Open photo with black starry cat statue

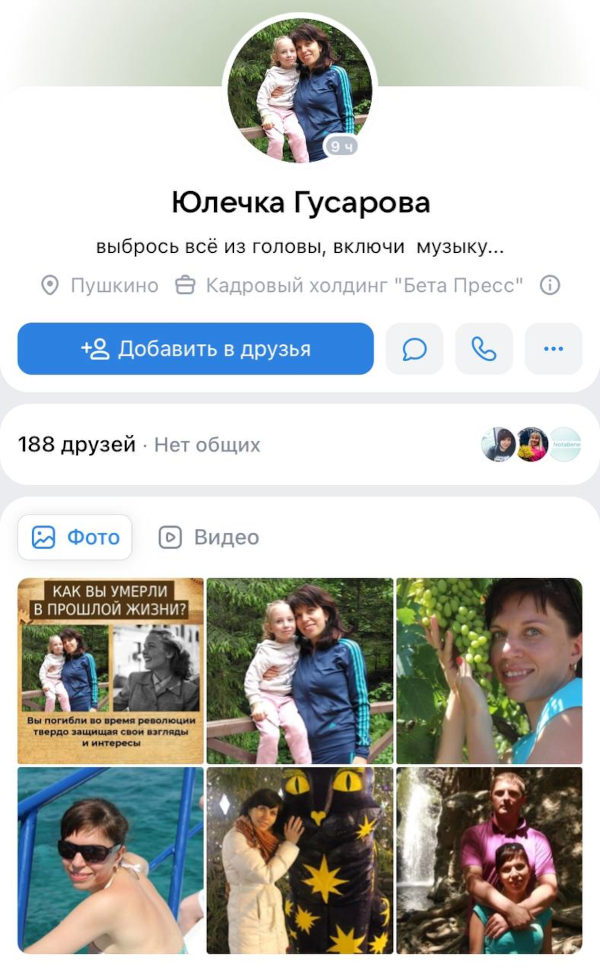pyautogui.click(x=300, y=860)
